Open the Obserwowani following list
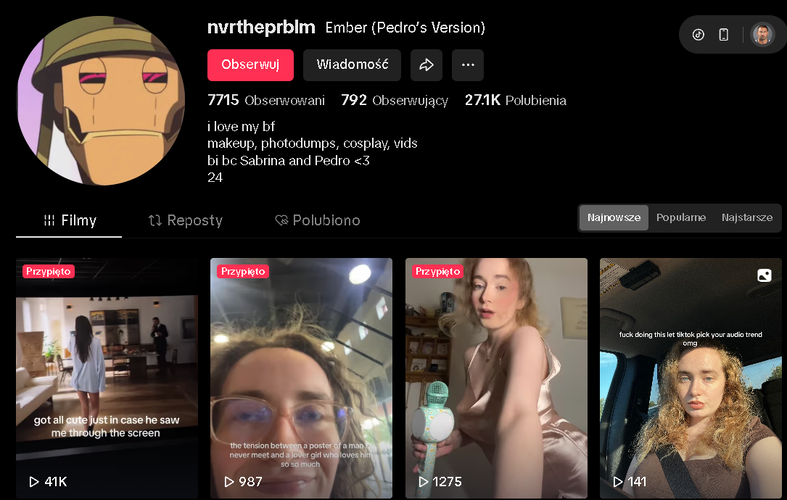 pos(266,100)
